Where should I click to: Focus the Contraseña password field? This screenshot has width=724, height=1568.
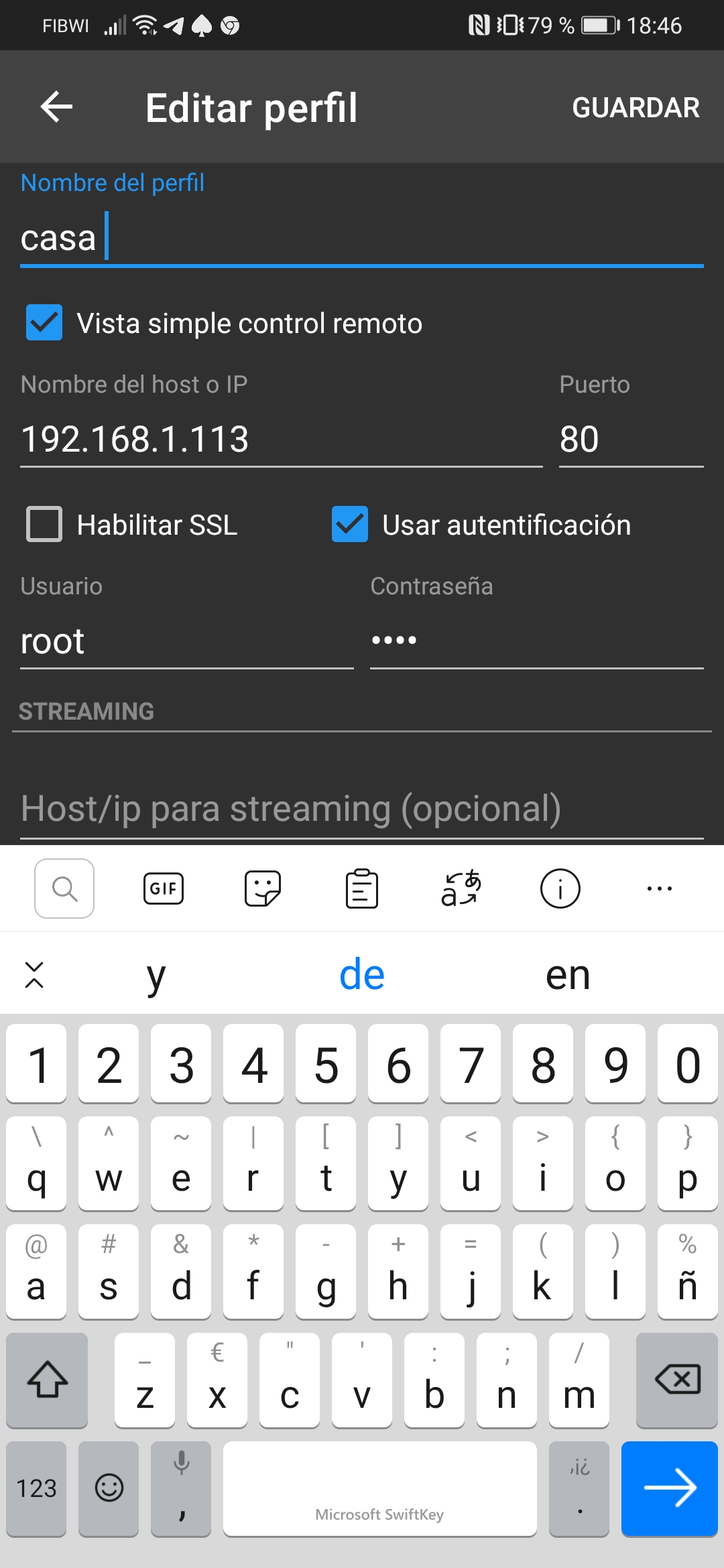point(536,641)
